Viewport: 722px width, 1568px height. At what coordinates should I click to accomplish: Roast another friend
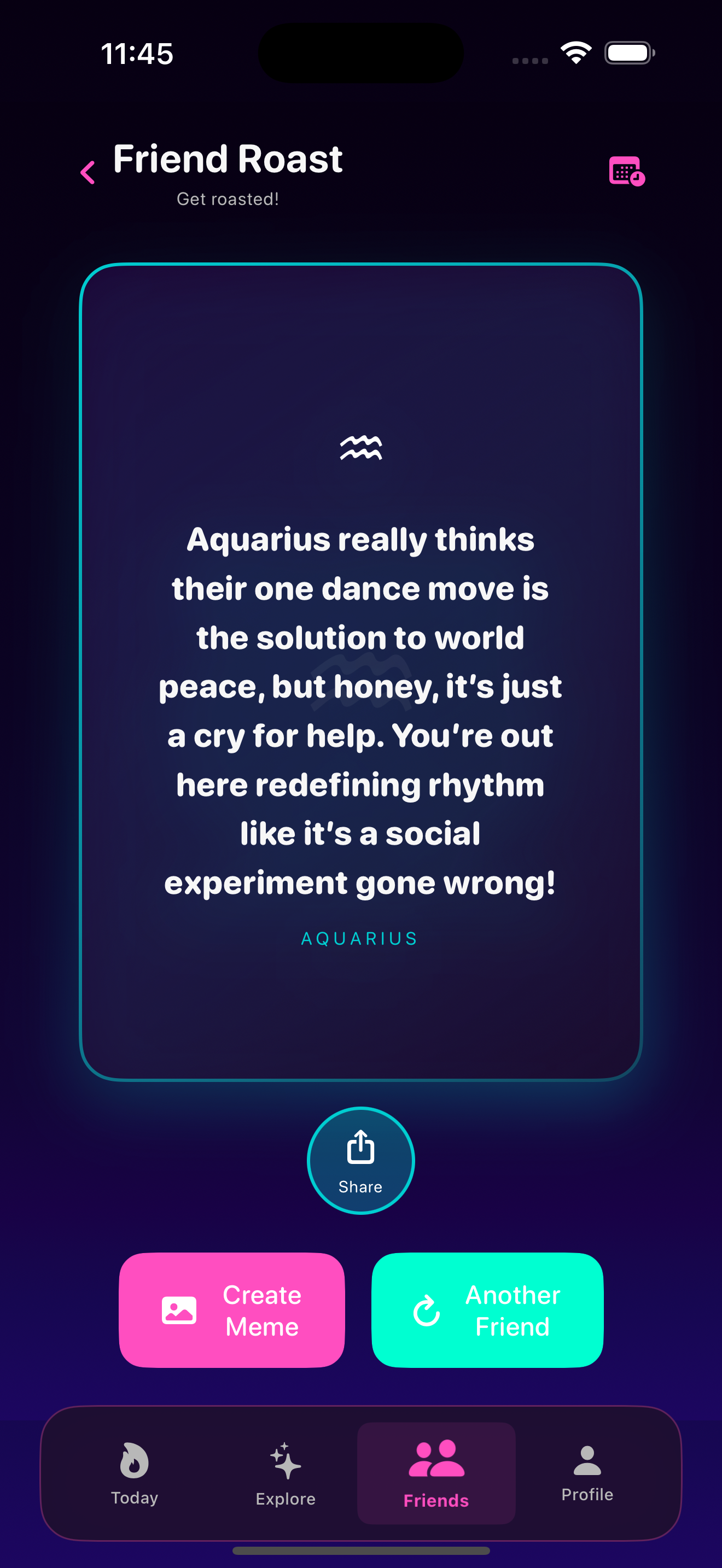[487, 1310]
